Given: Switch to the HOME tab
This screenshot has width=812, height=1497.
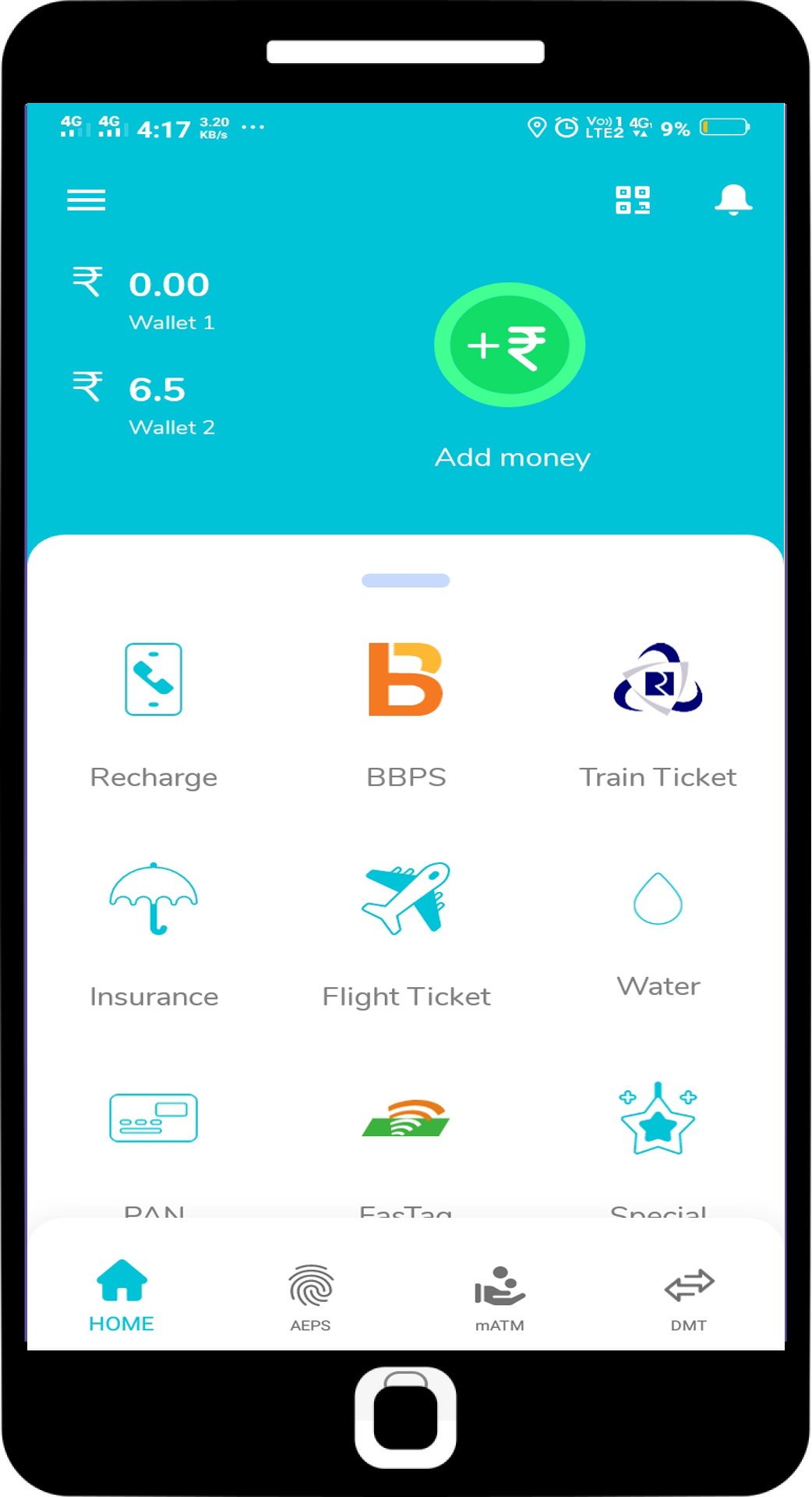Looking at the screenshot, I should tap(122, 1294).
